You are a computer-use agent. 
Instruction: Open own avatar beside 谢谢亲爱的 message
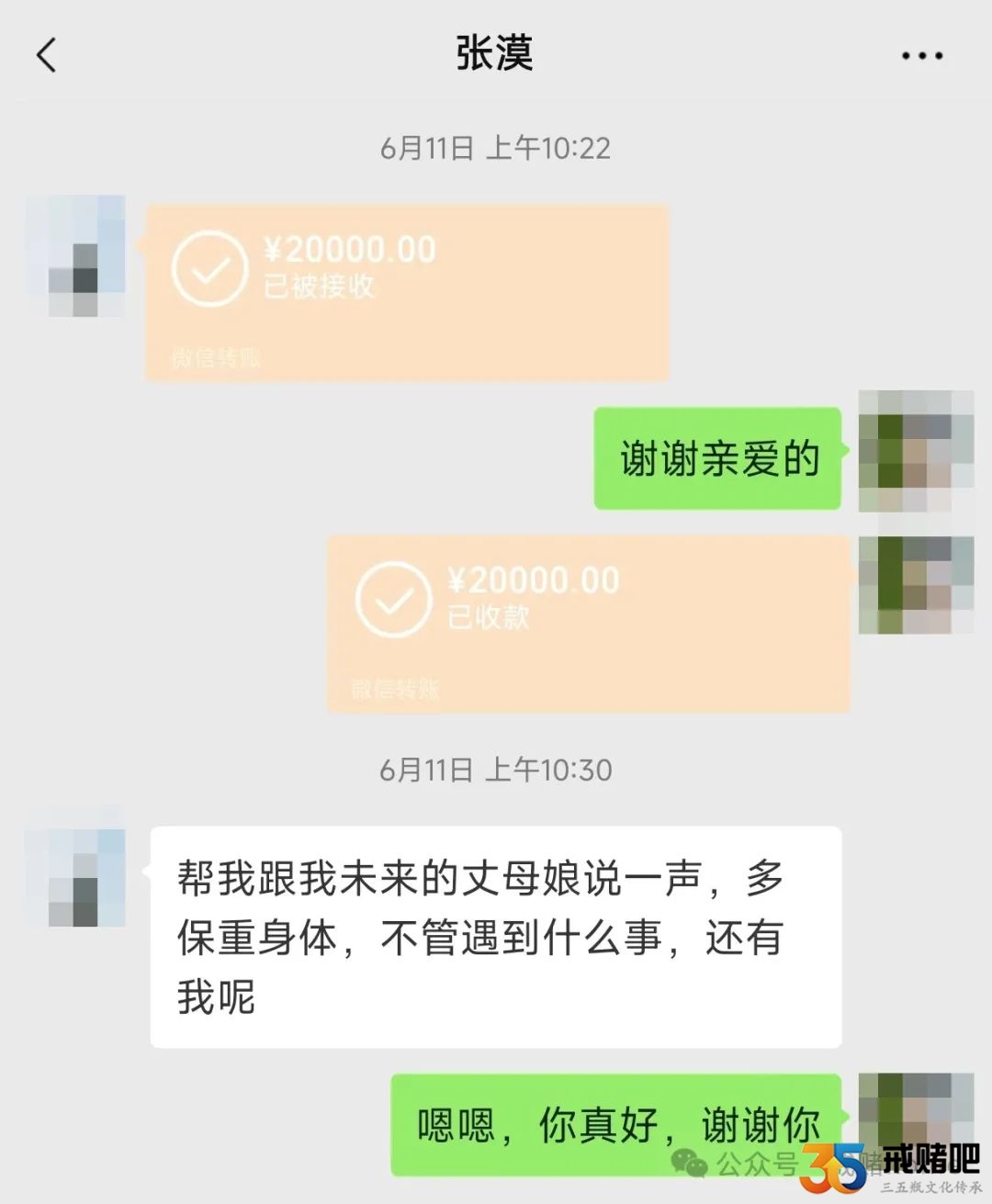pyautogui.click(x=915, y=451)
